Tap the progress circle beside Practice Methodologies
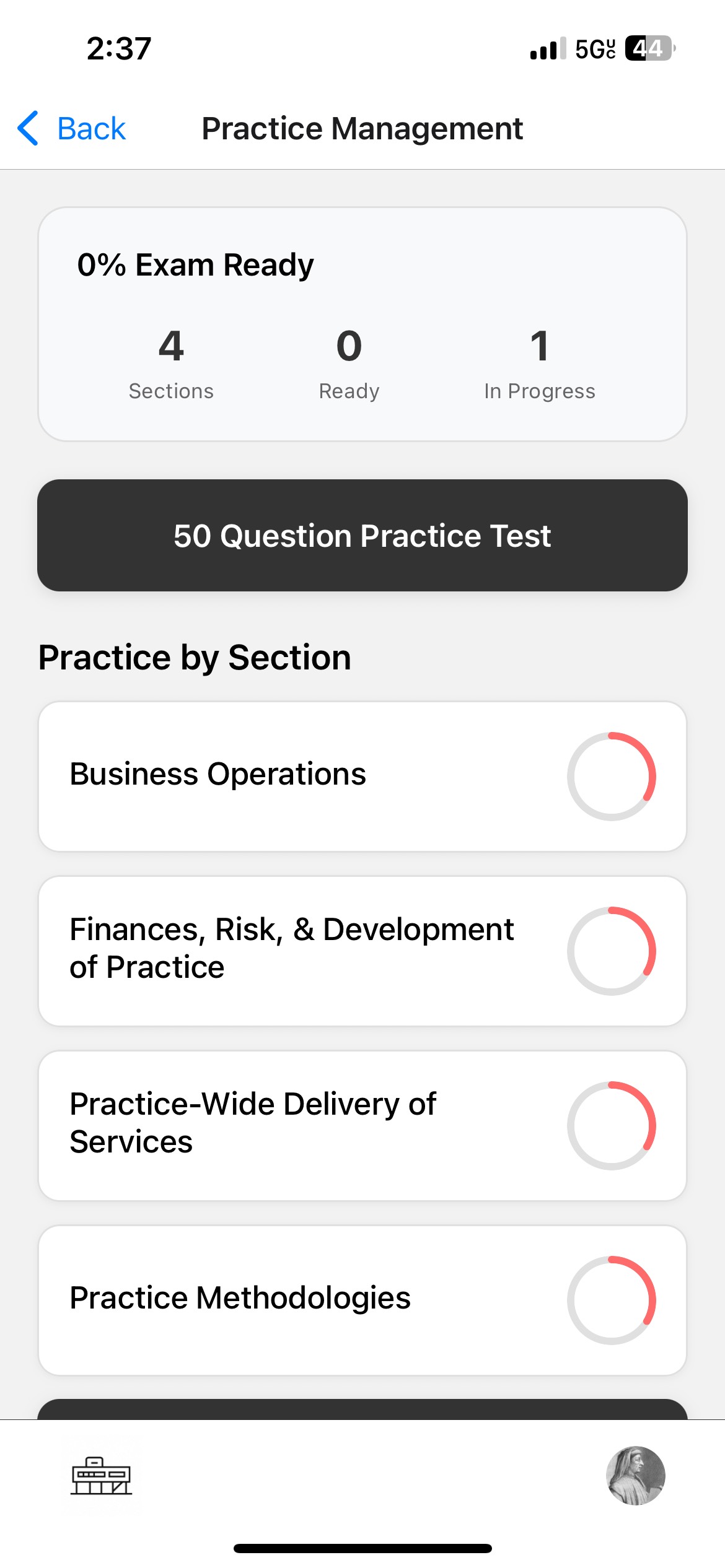 (x=612, y=1300)
